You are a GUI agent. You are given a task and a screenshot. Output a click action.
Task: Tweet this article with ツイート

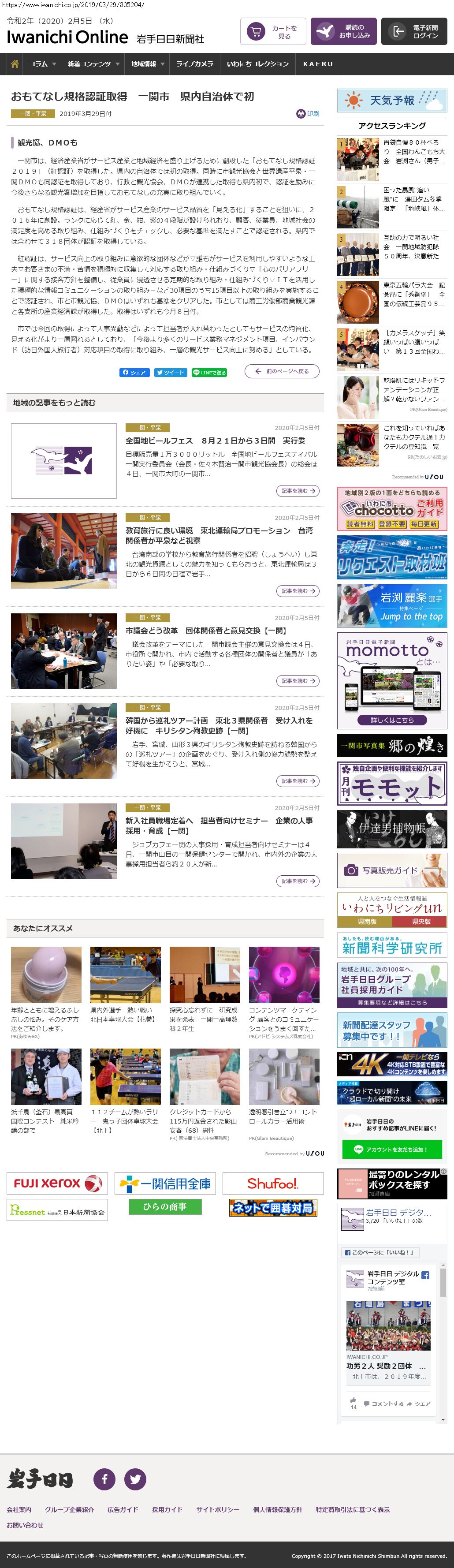pos(171,373)
